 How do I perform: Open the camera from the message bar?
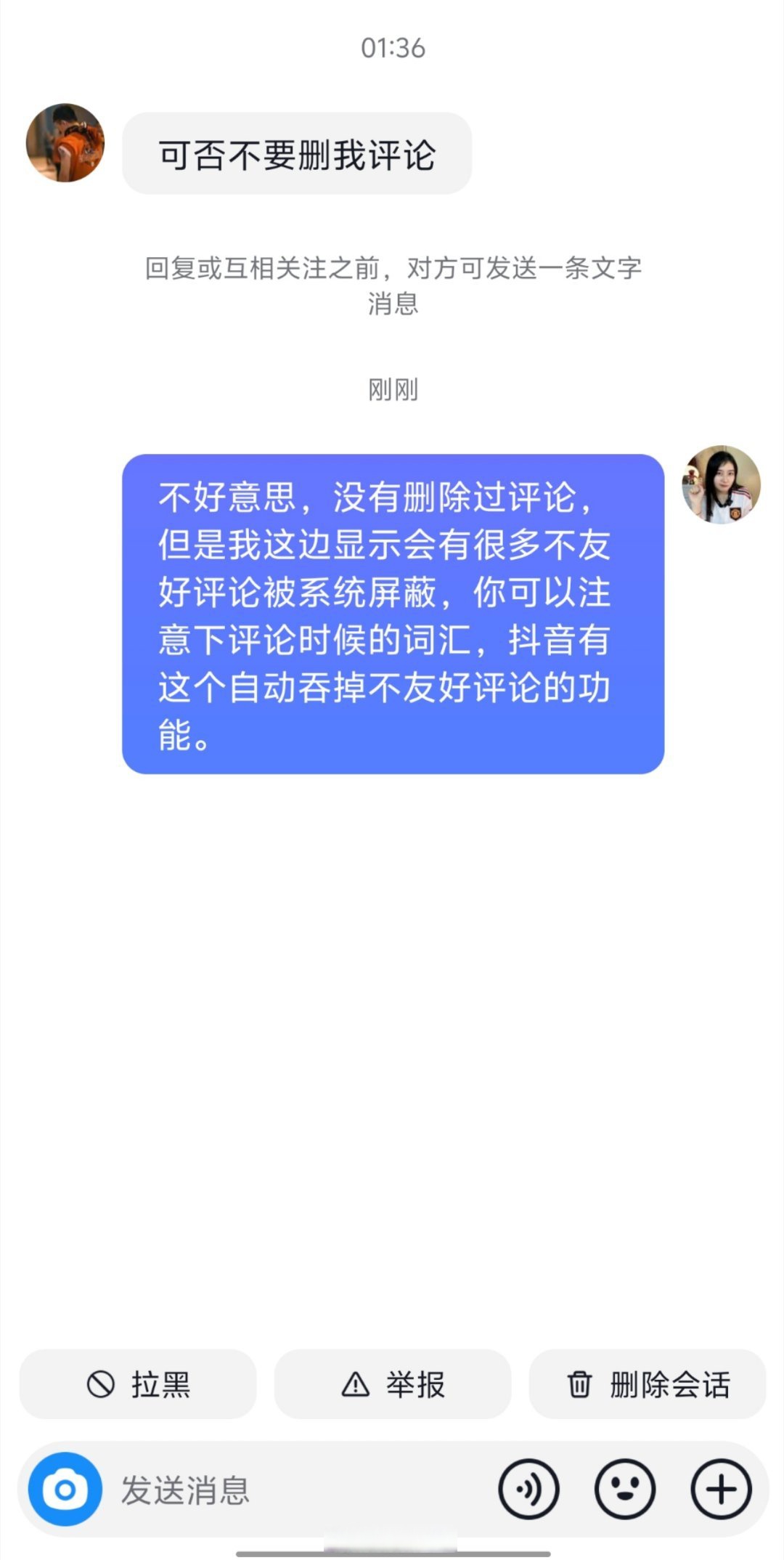click(65, 1490)
